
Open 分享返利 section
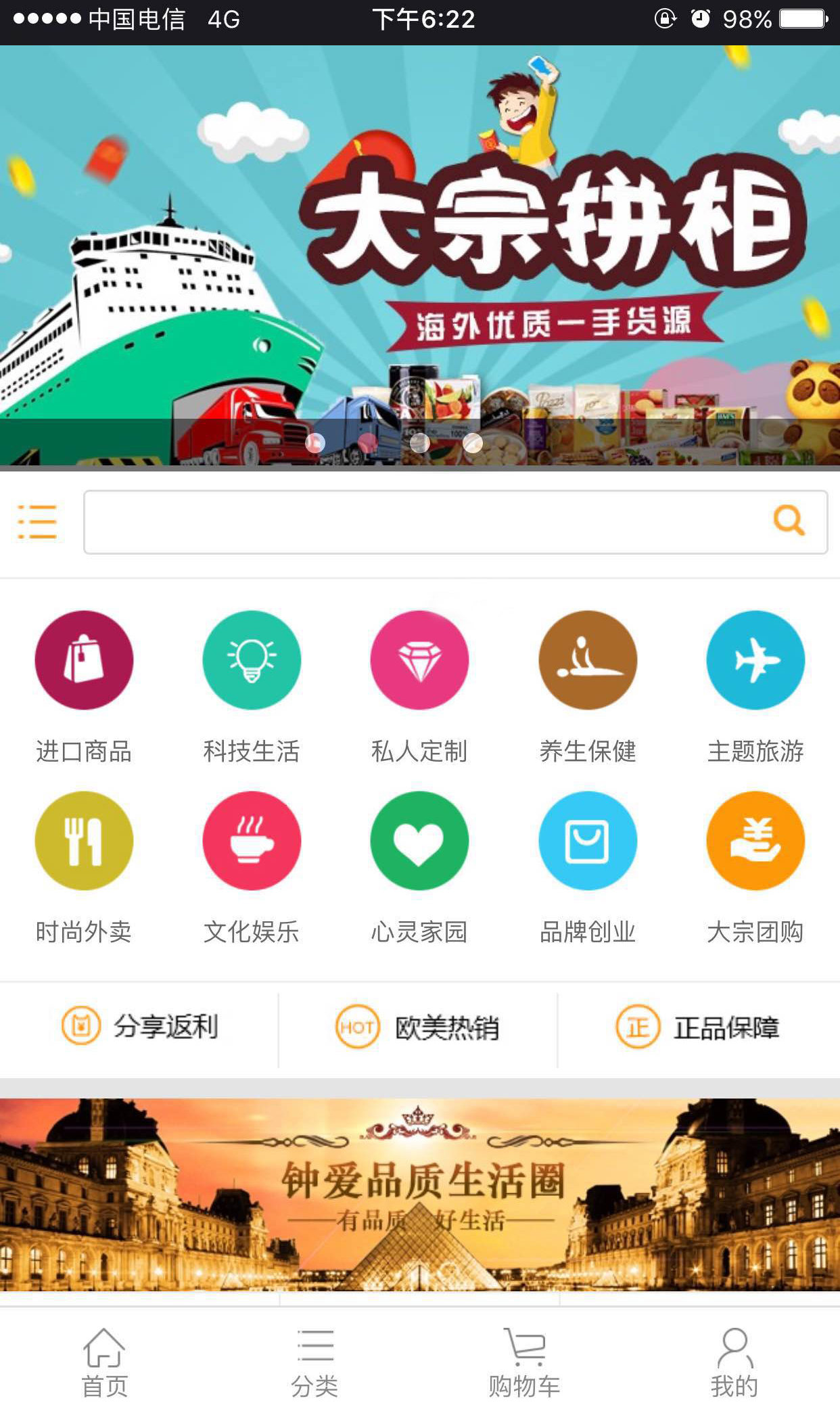[139, 1027]
